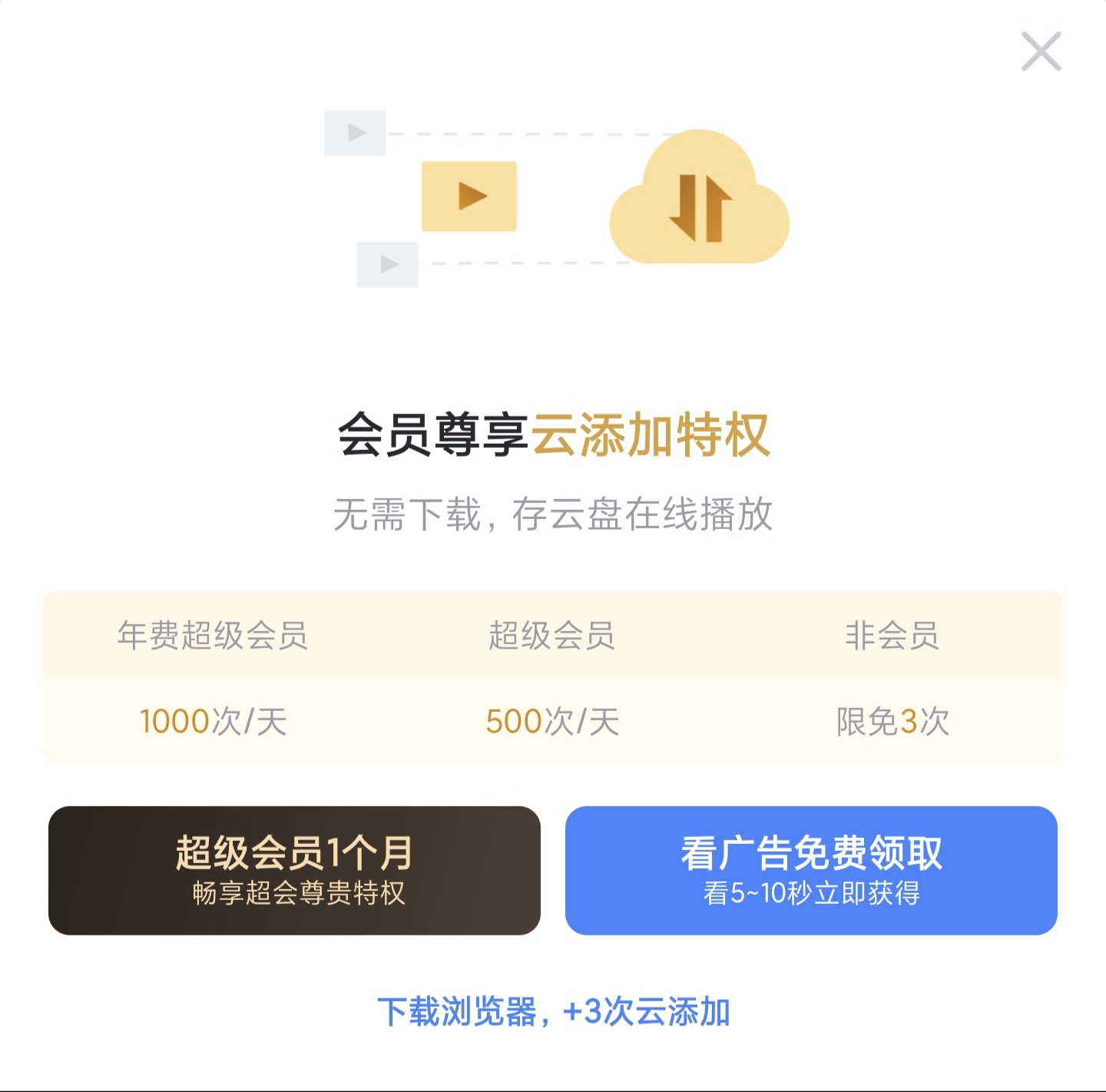The image size is (1106, 1092).
Task: Close the membership privilege dialog
Action: (x=1041, y=51)
